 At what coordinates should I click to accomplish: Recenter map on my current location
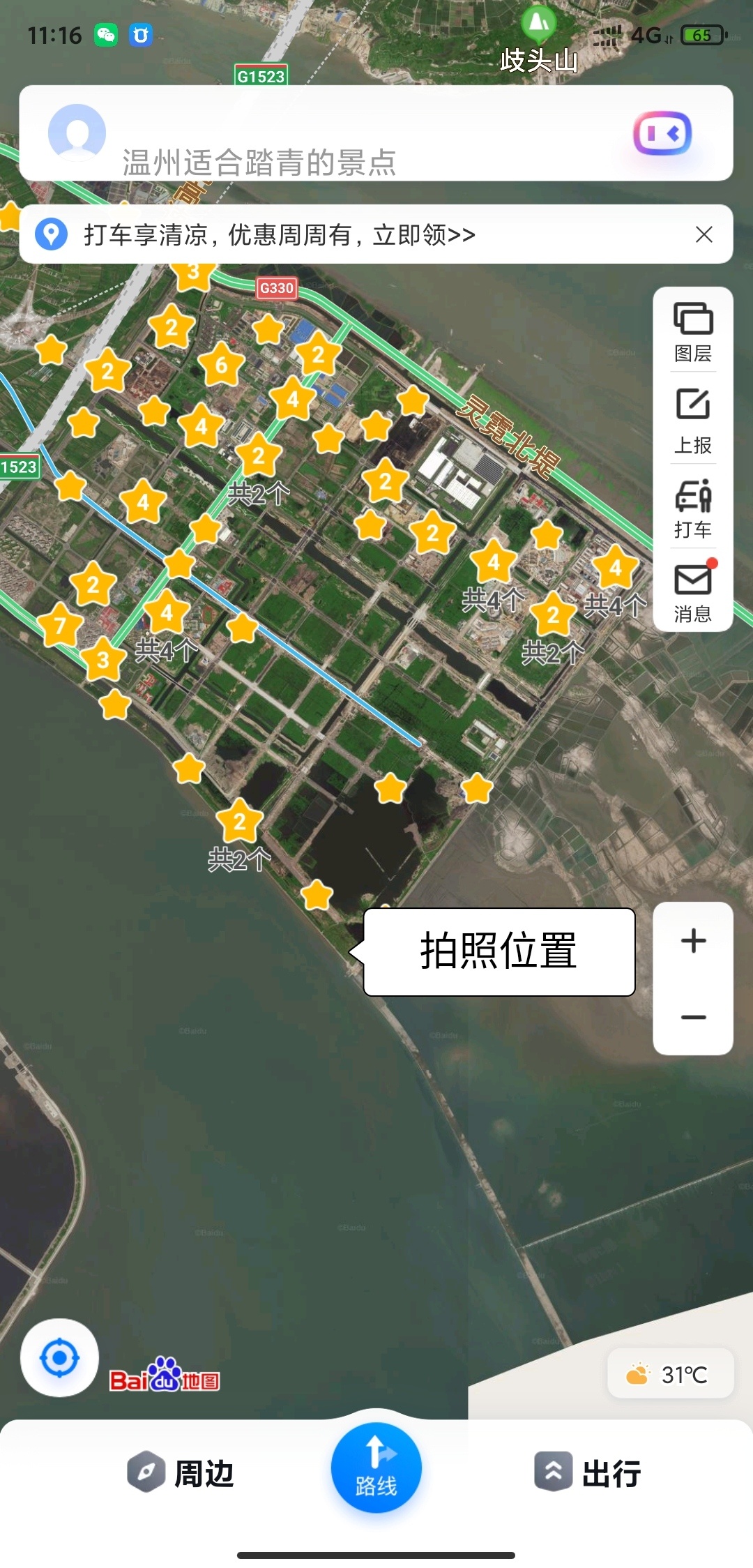click(x=60, y=1357)
